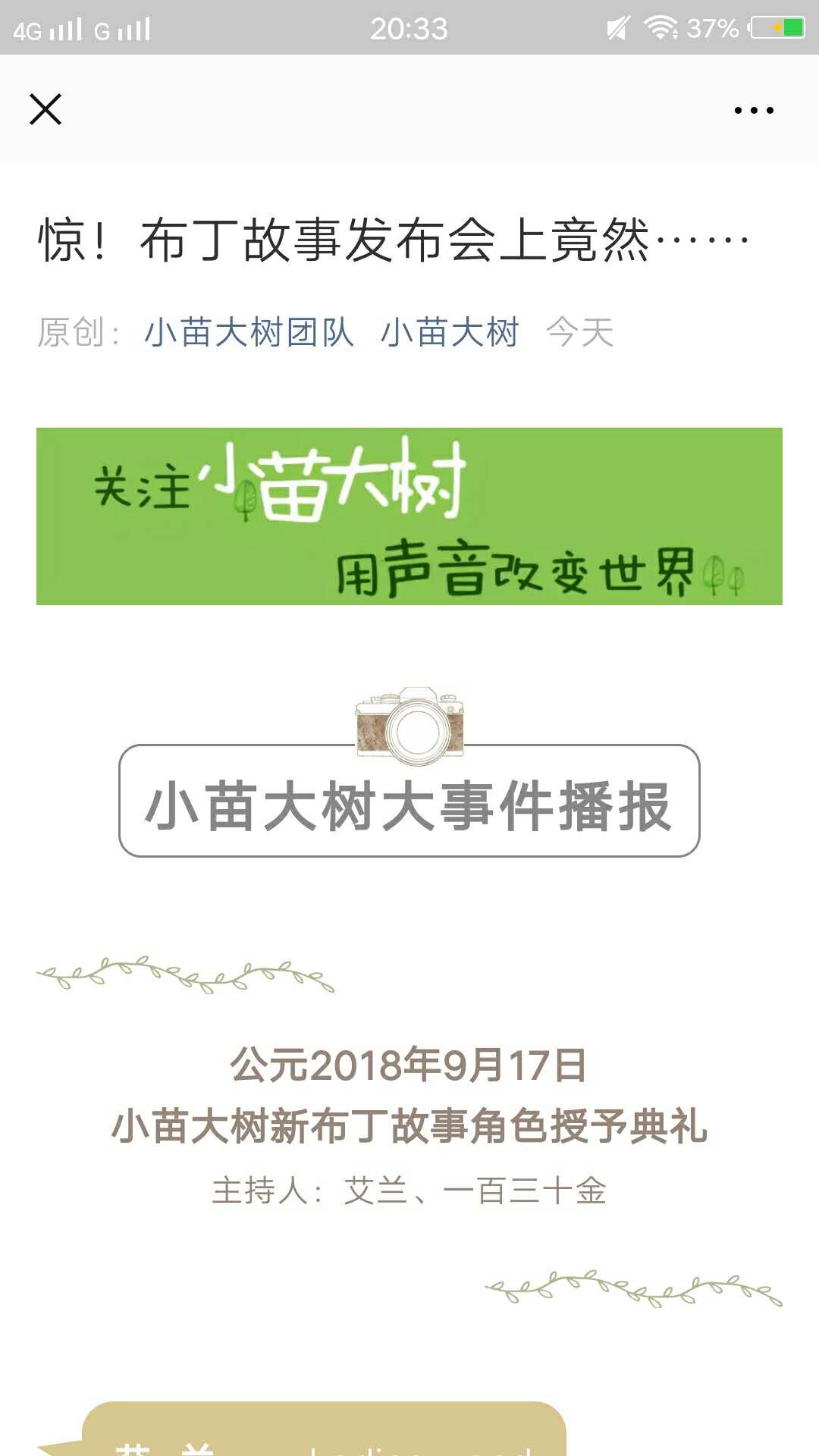The height and width of the screenshot is (1456, 819).
Task: Tap the author name 小苗大树团队
Action: (x=249, y=332)
